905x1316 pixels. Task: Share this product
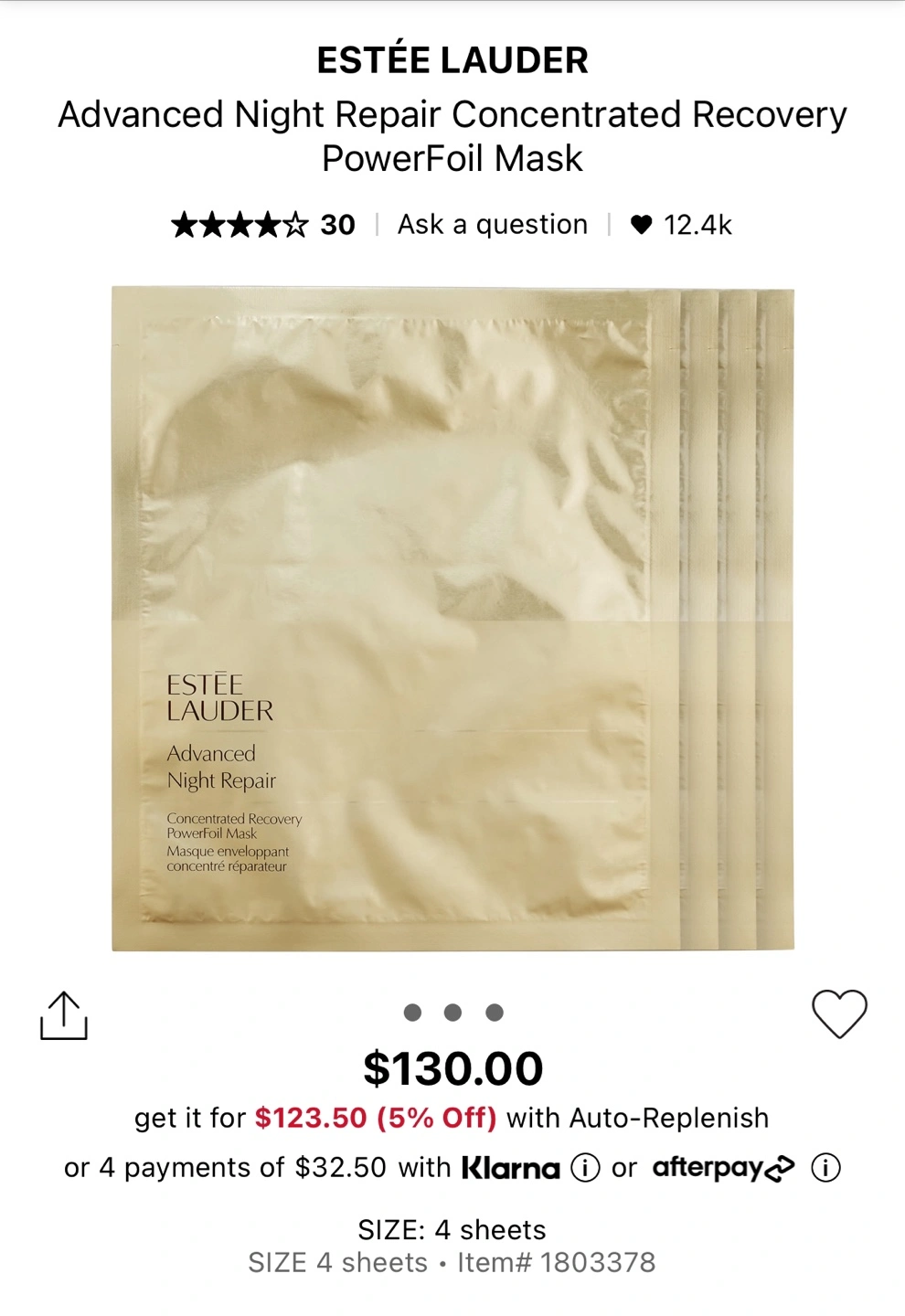[x=64, y=1015]
